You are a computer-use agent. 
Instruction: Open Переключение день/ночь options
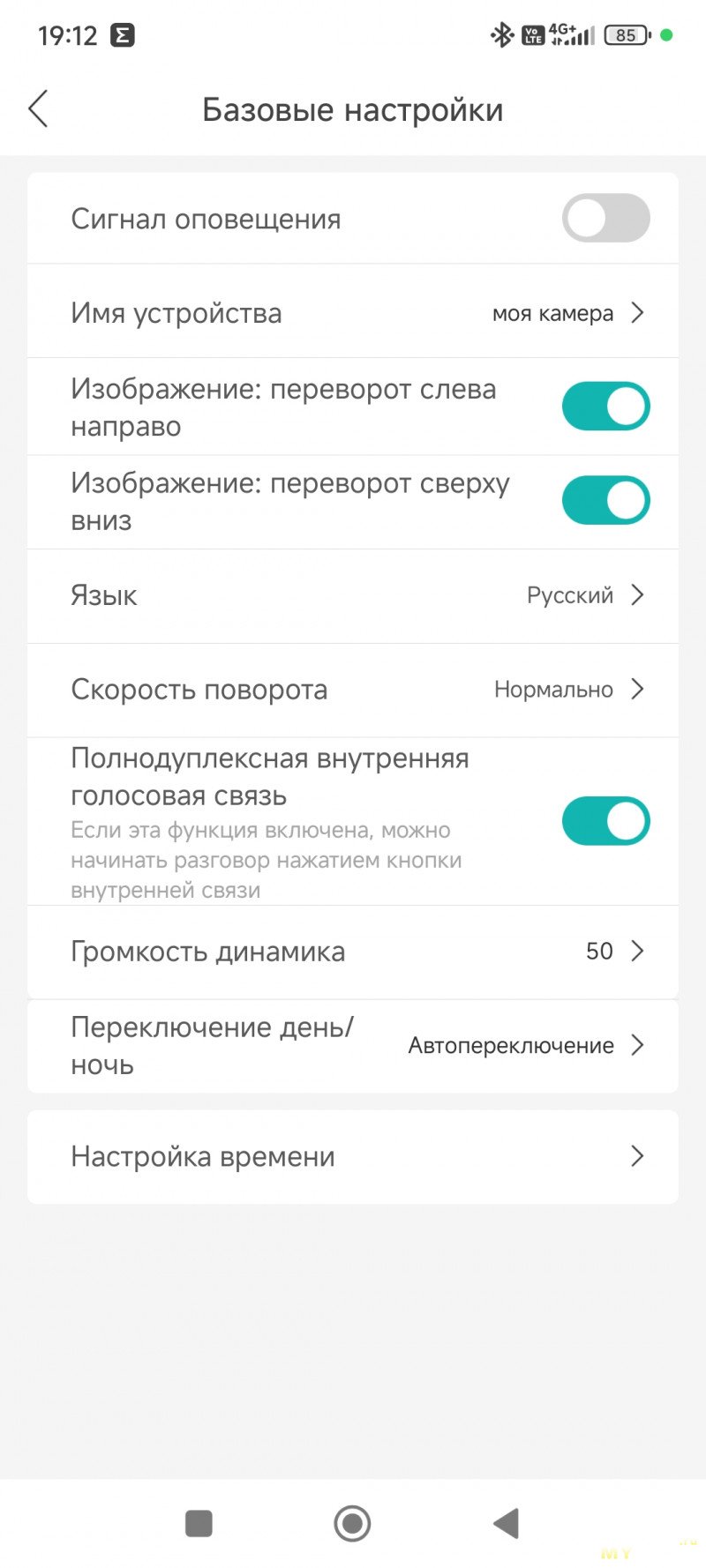click(353, 1046)
